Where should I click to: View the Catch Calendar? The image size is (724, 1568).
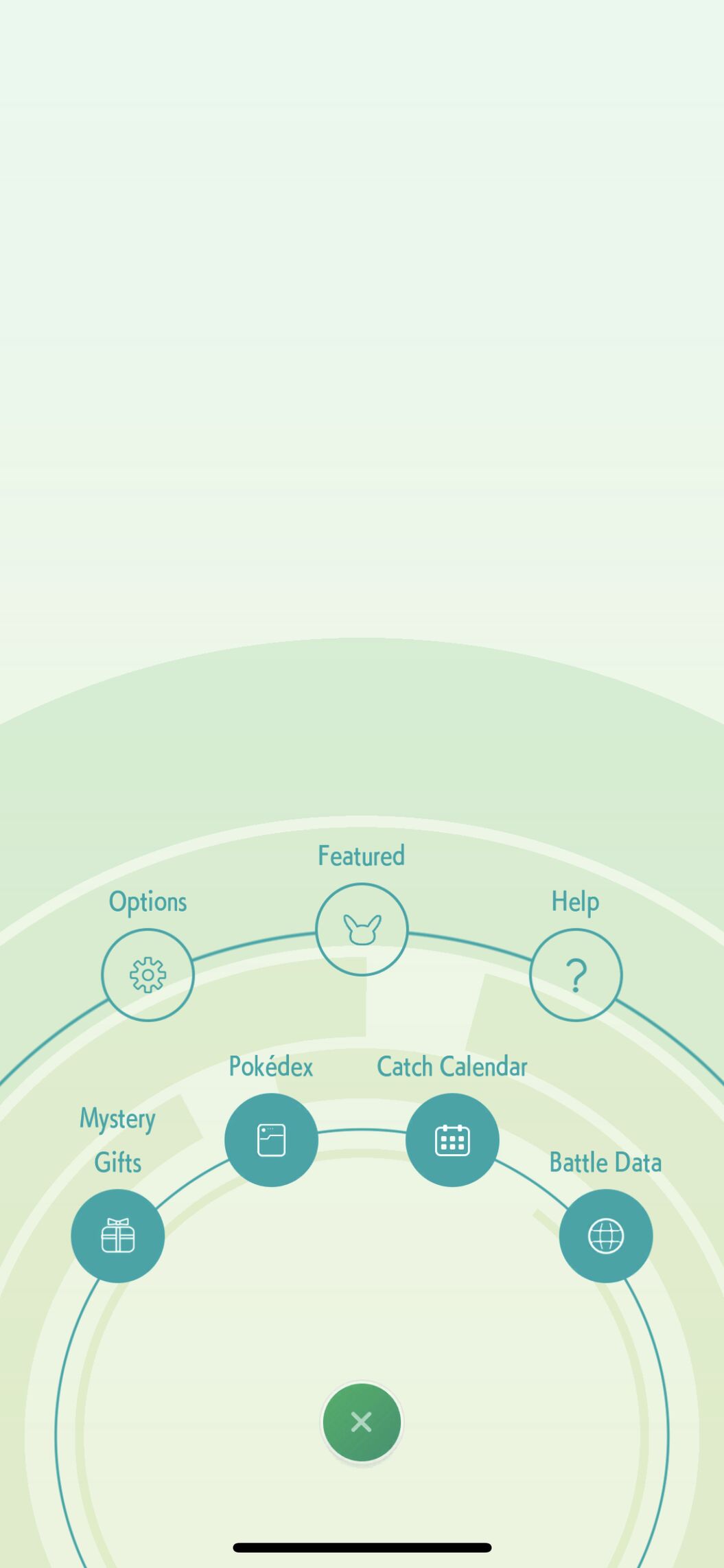[452, 1140]
